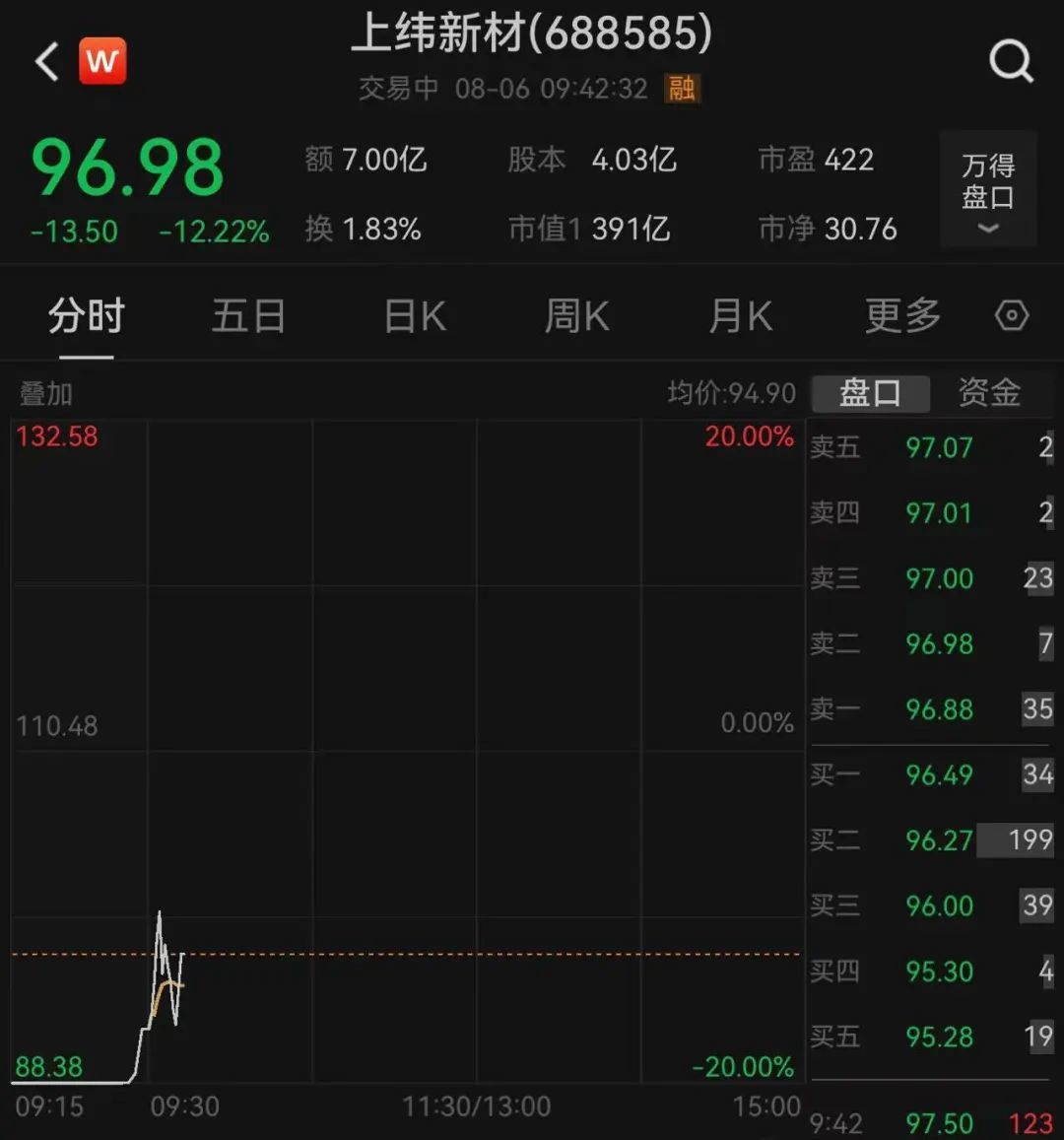Screen dimensions: 1064x1140
Task: Open the 更多 chart options
Action: 902,317
